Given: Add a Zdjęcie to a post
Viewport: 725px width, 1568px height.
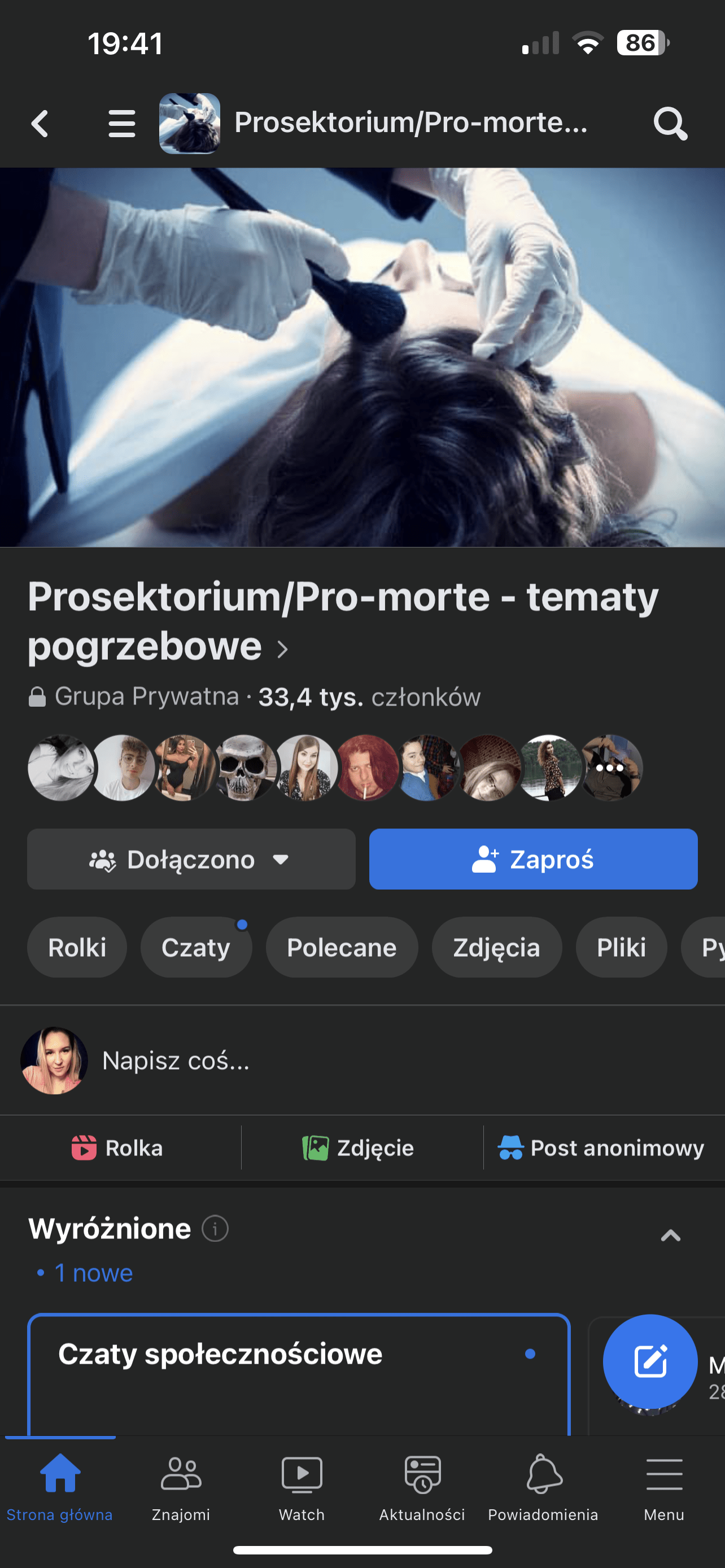Looking at the screenshot, I should tap(359, 1148).
